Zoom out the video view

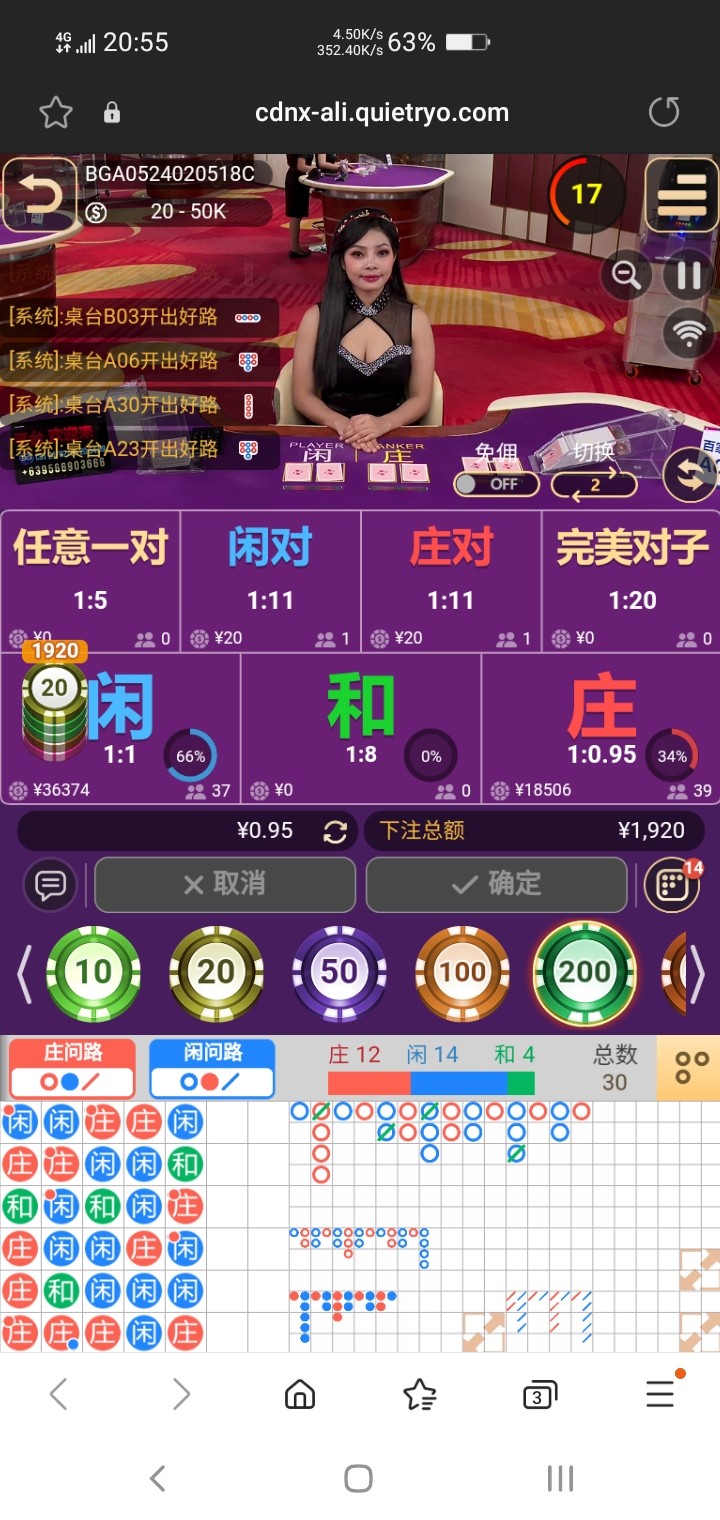tap(627, 274)
